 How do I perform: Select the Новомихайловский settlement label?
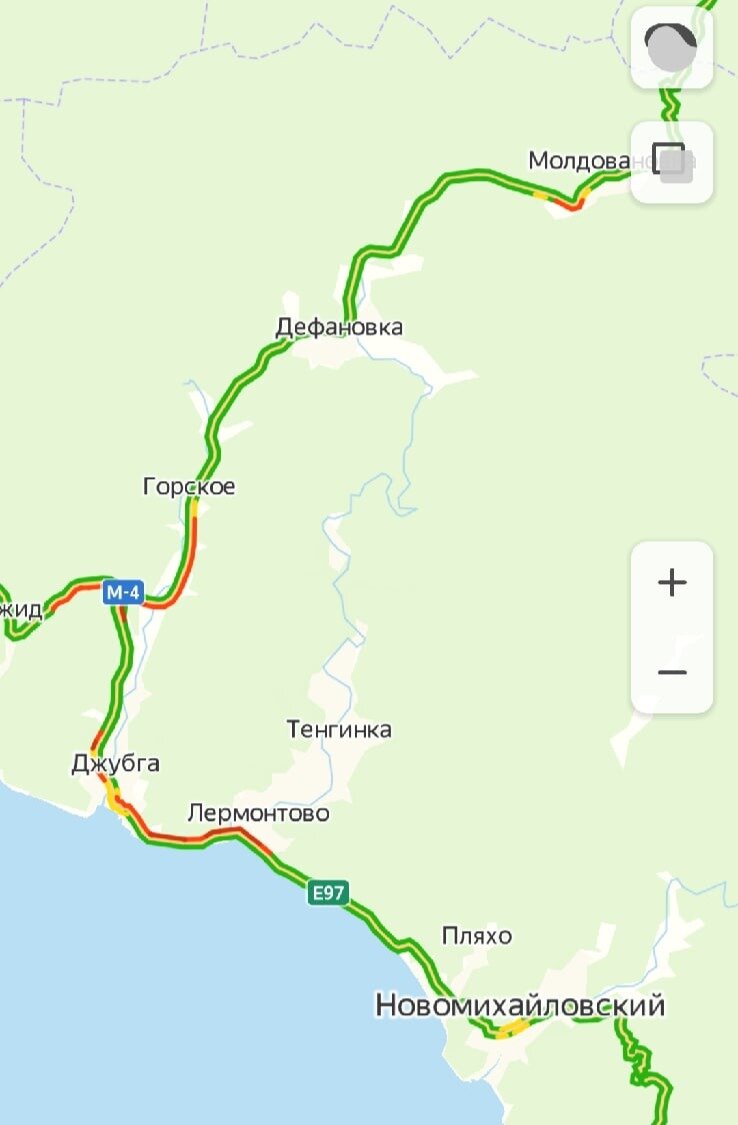coord(520,1004)
